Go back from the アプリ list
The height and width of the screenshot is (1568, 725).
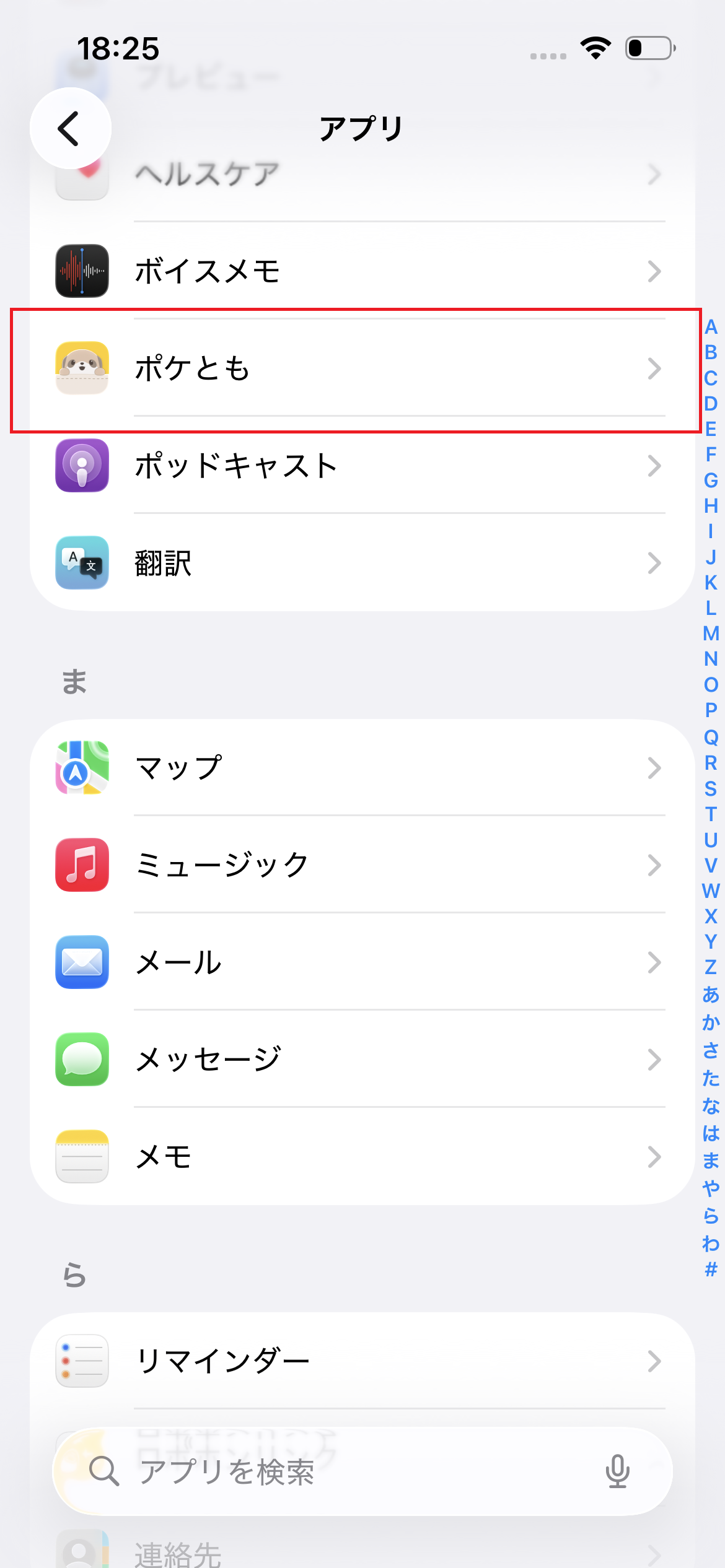70,128
